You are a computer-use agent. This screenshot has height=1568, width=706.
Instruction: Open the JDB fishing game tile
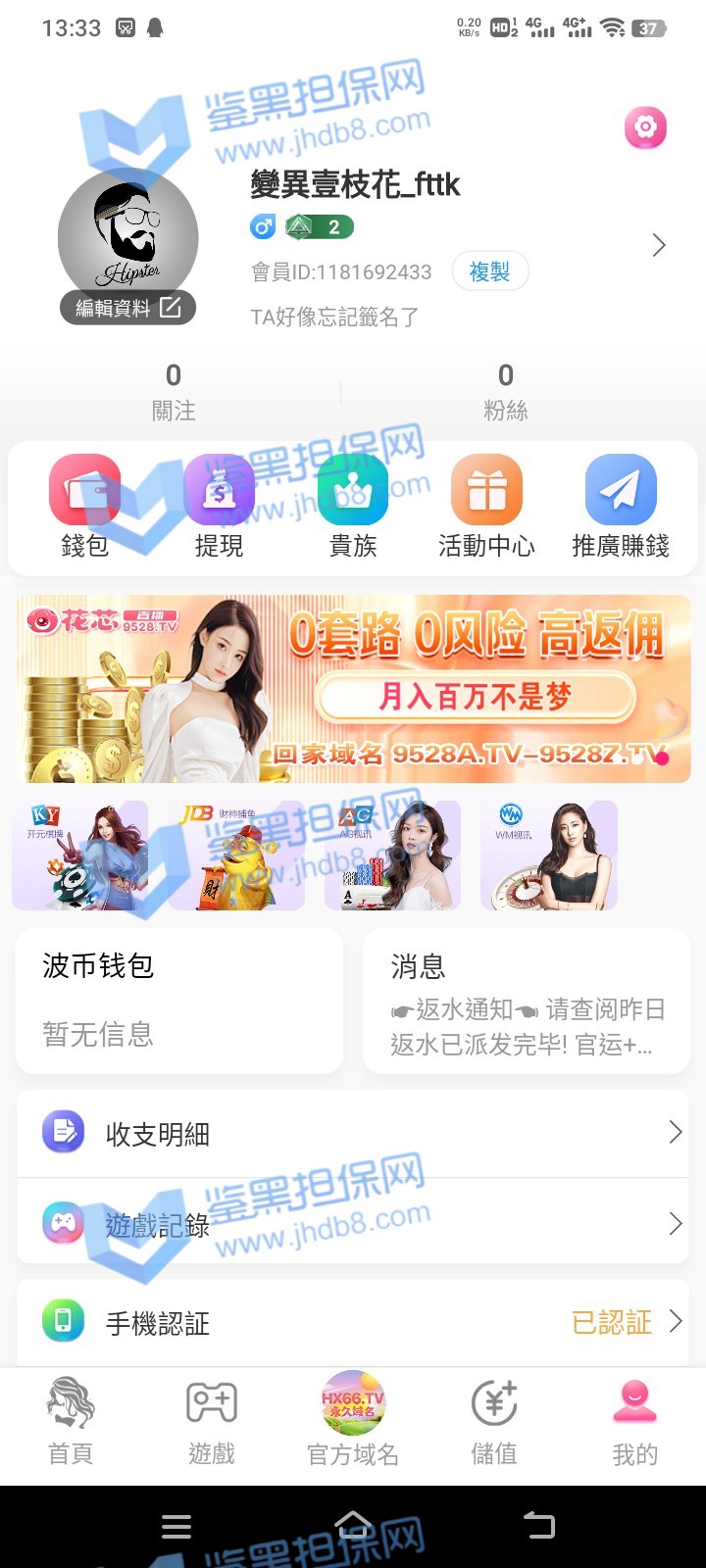[236, 856]
